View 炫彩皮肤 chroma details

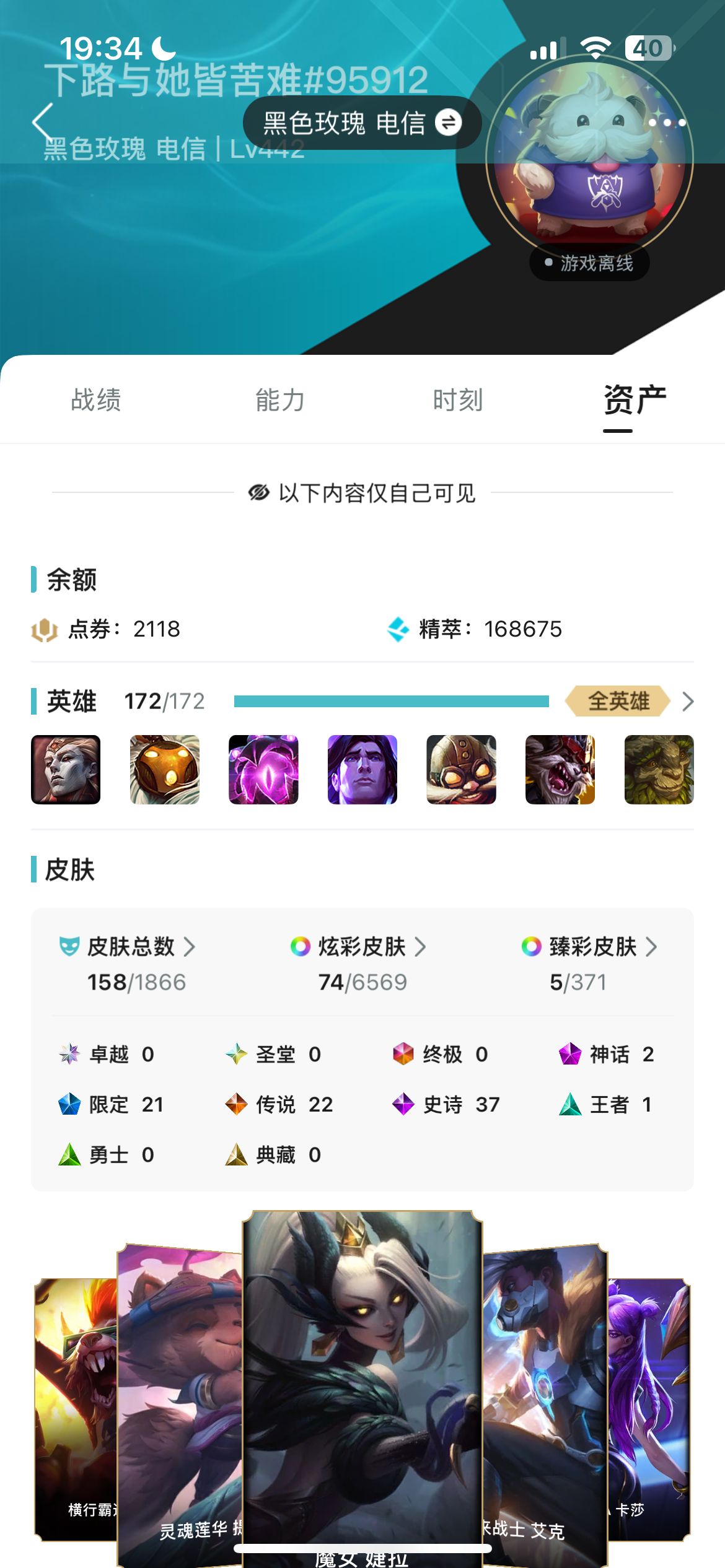click(361, 947)
